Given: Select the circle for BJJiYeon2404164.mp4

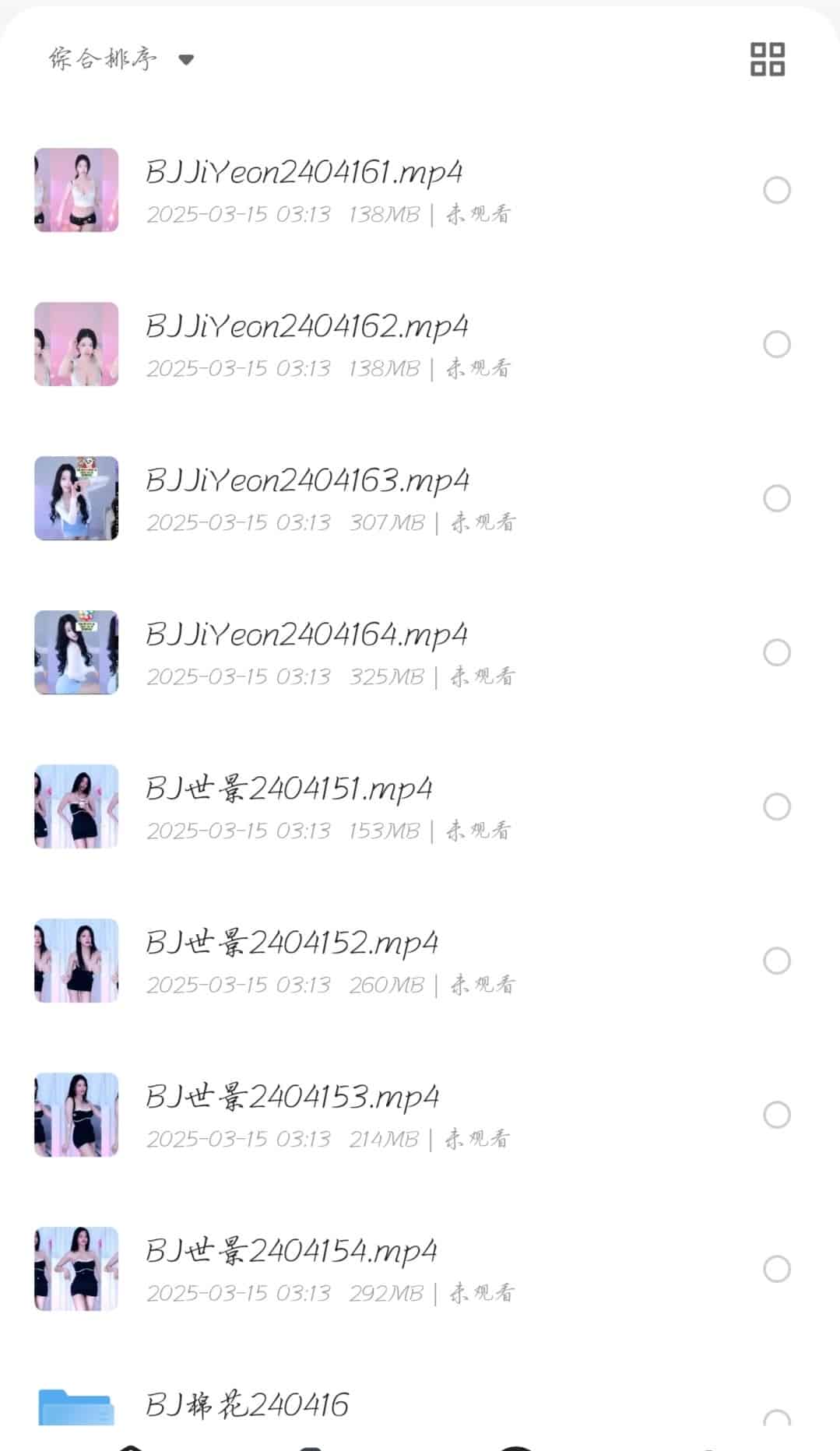Looking at the screenshot, I should click(777, 652).
